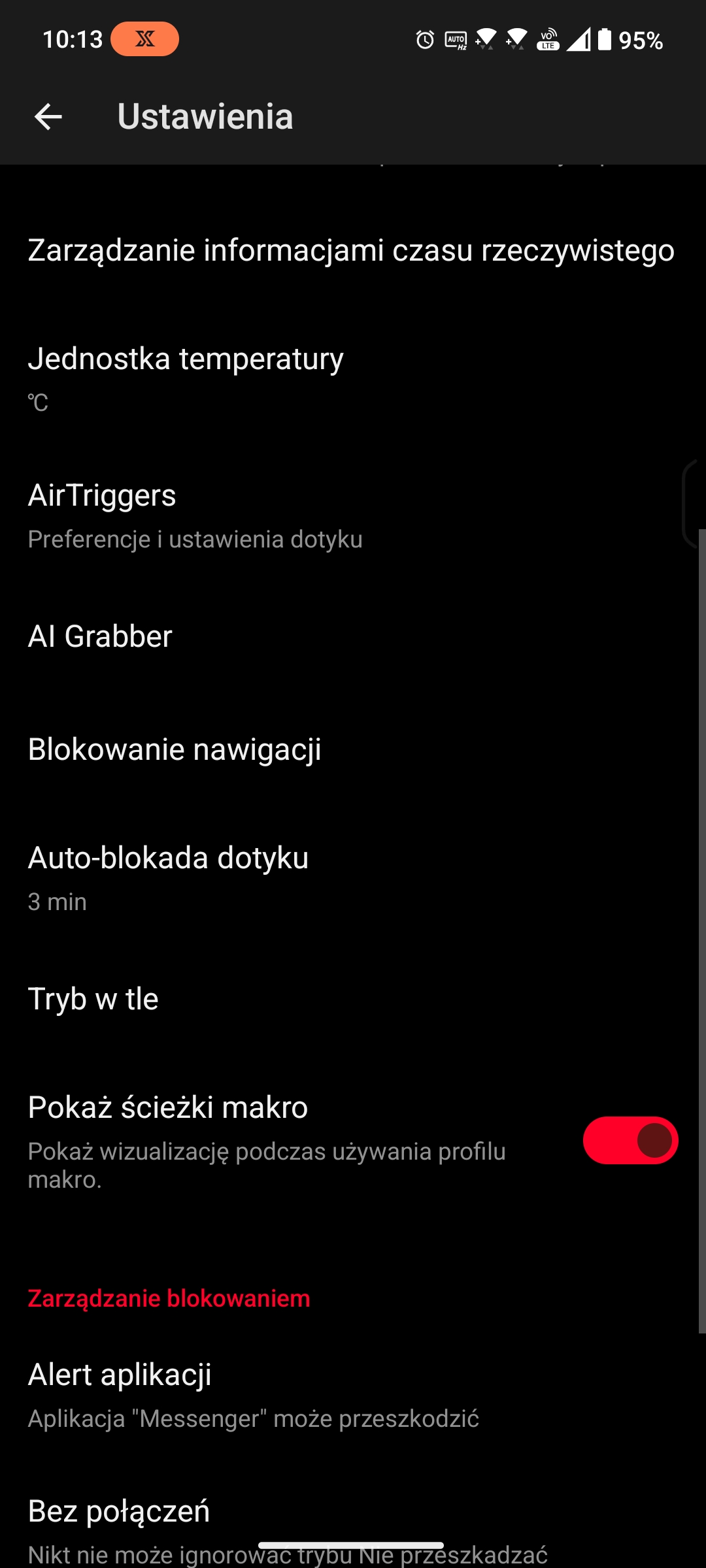
Task: Disable the Pokaż ścieżki makro switch
Action: tap(630, 1141)
